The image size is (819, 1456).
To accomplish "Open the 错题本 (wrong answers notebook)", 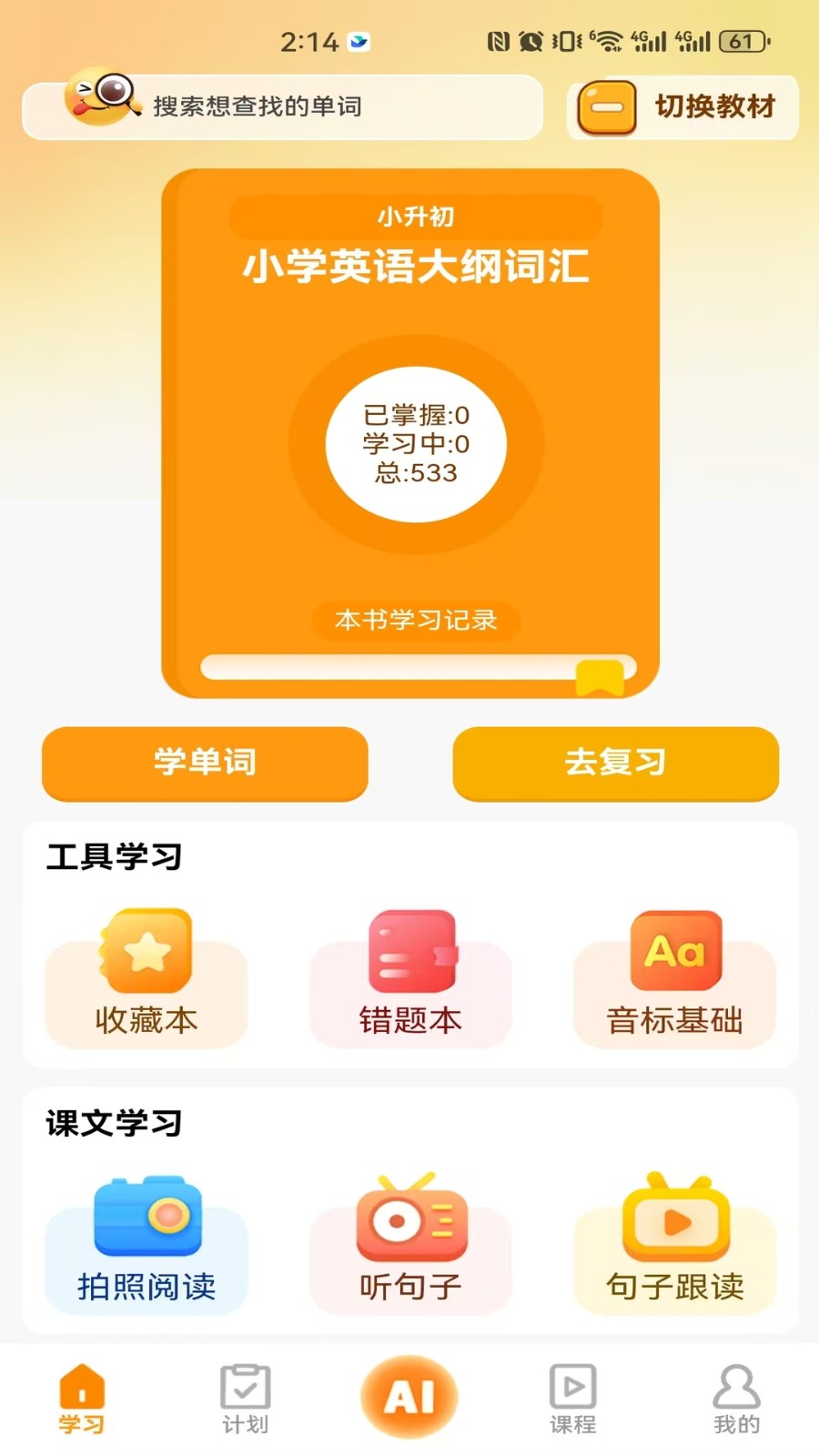I will (x=409, y=978).
